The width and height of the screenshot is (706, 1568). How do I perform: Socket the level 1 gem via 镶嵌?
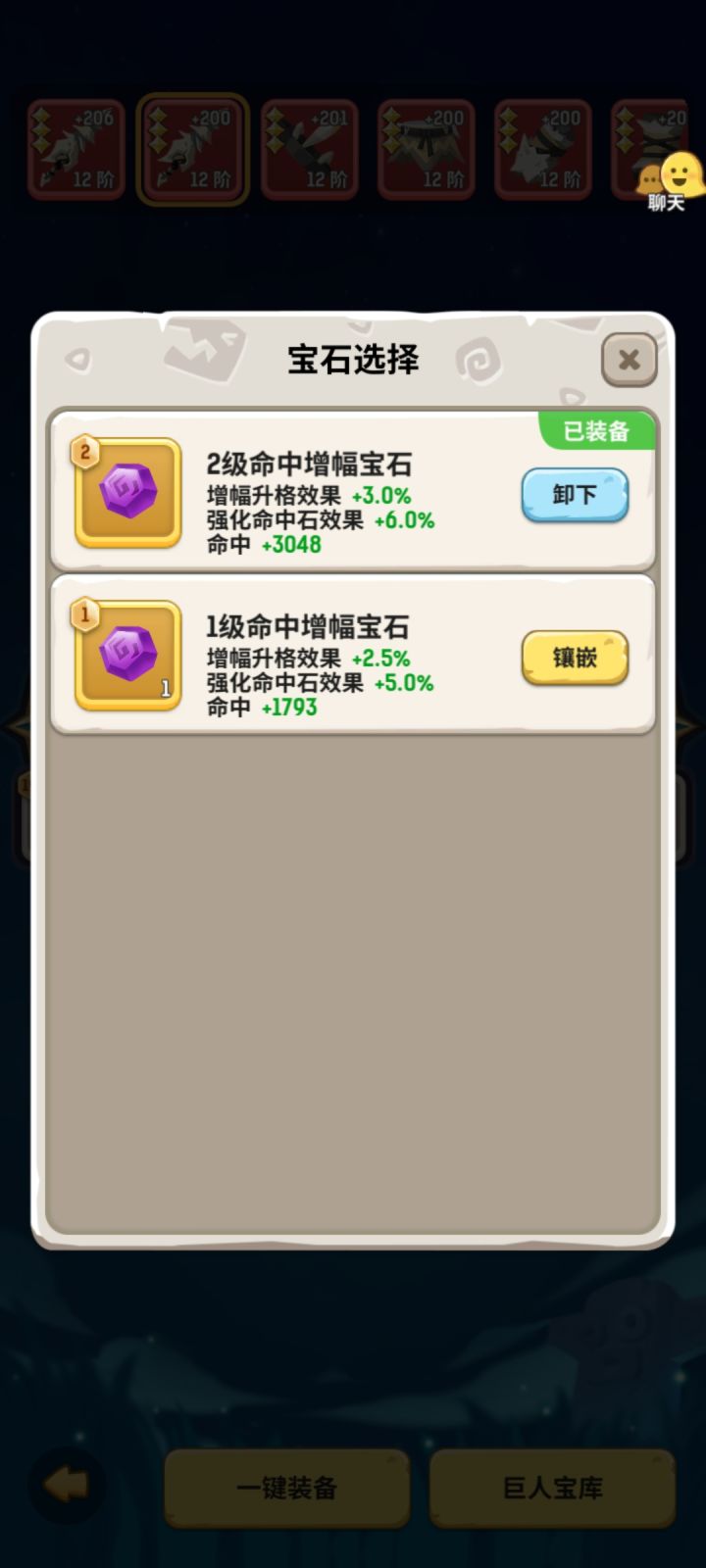(575, 658)
